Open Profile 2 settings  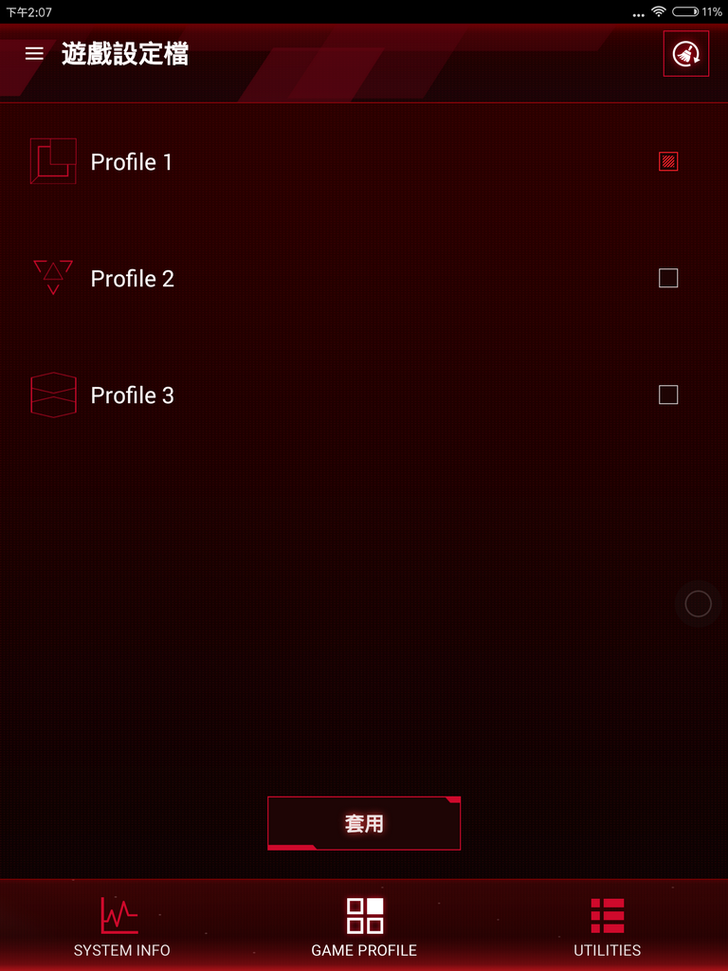click(132, 278)
